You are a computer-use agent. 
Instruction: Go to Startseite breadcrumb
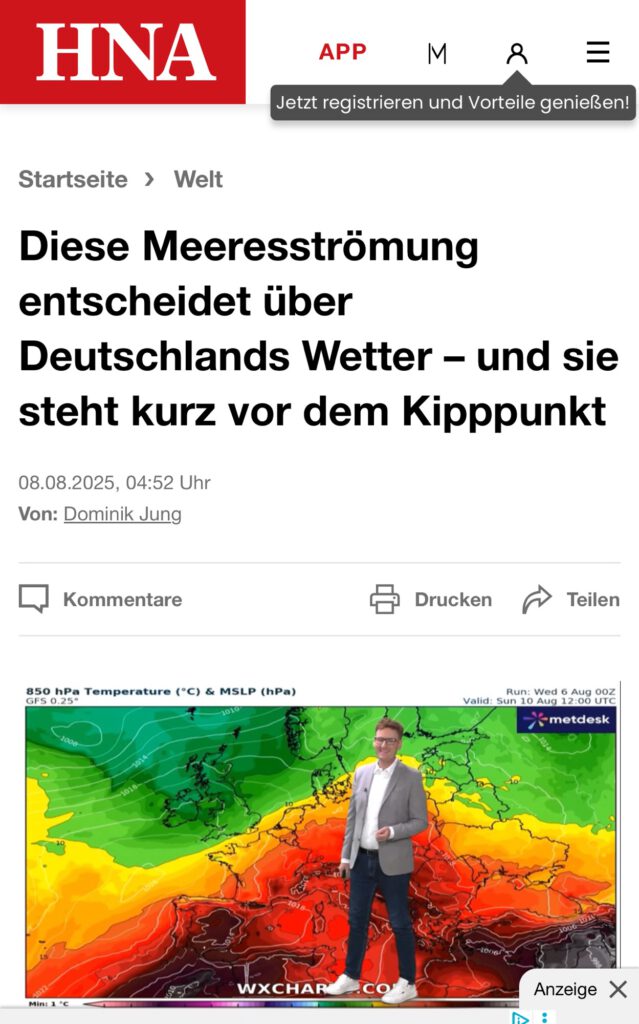tap(73, 180)
